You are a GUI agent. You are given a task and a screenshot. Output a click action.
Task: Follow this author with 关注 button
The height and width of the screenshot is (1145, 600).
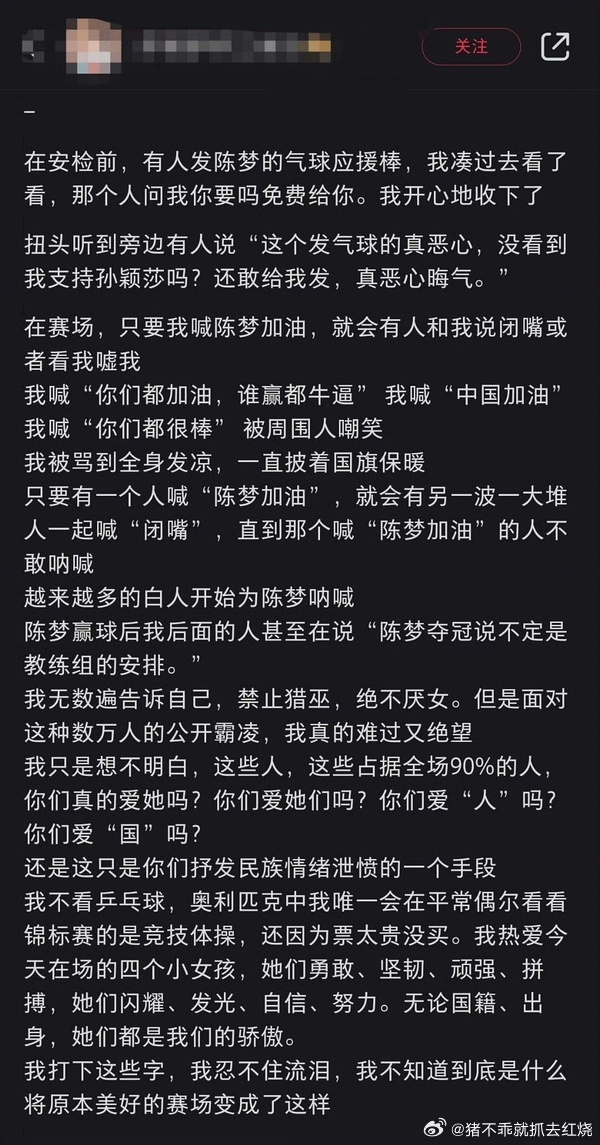[472, 46]
